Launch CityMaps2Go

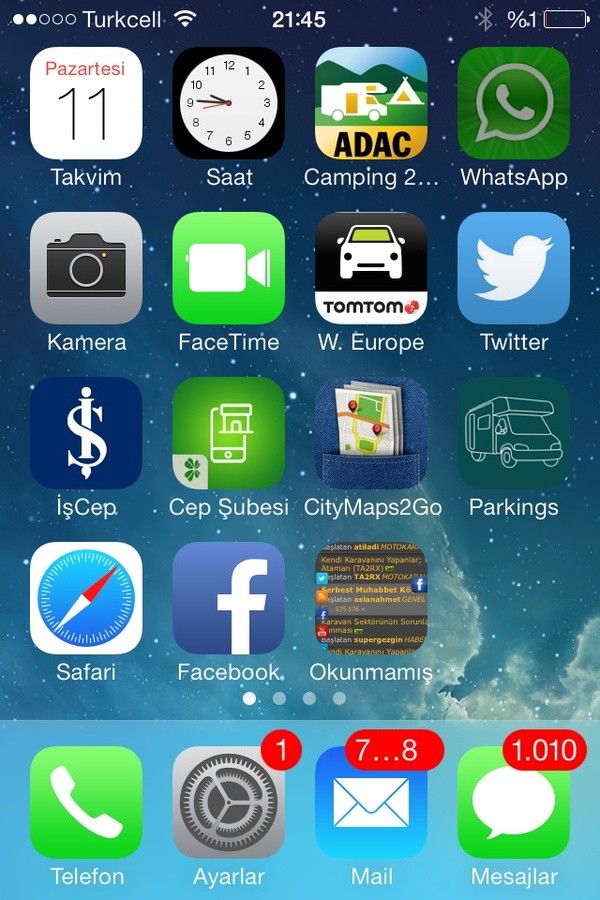(x=371, y=433)
